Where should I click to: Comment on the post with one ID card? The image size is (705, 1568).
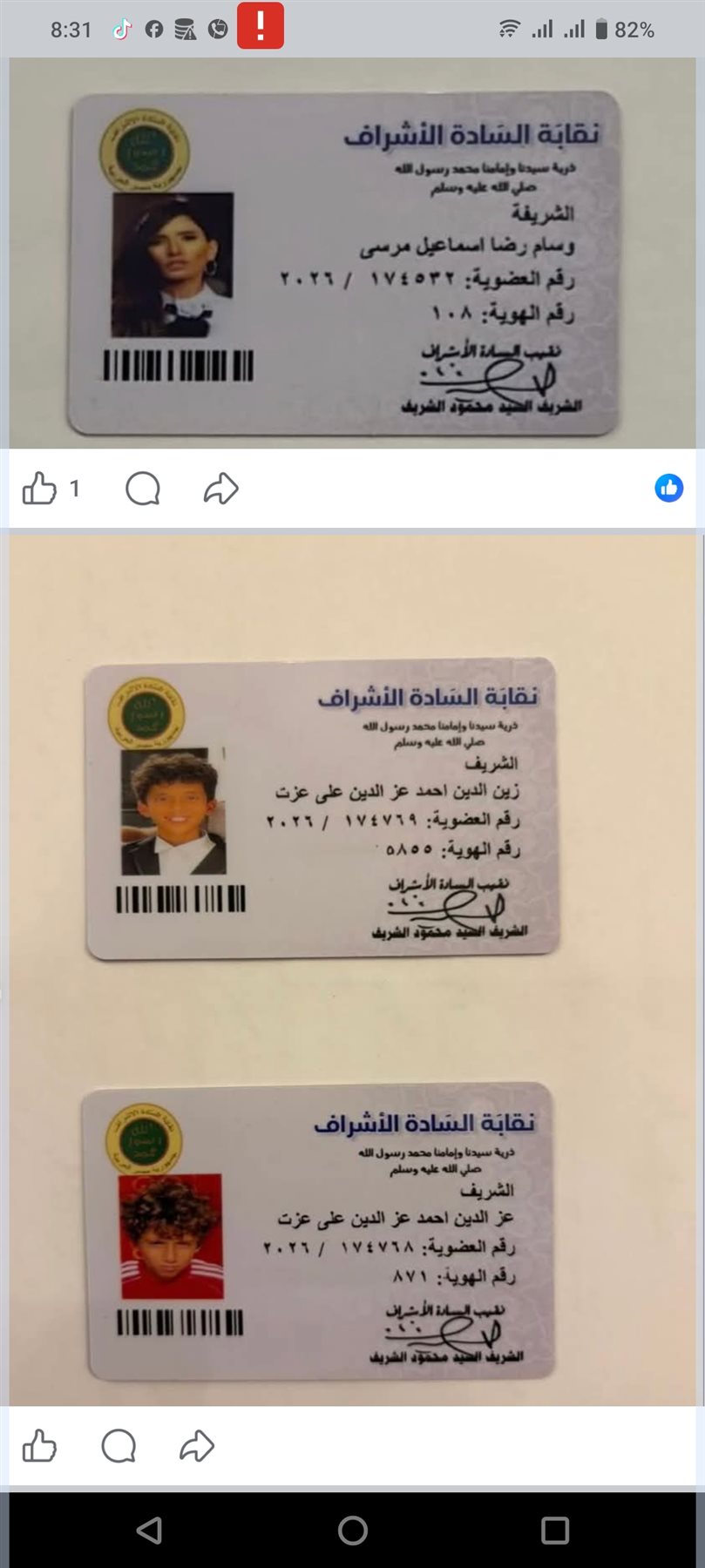click(143, 489)
